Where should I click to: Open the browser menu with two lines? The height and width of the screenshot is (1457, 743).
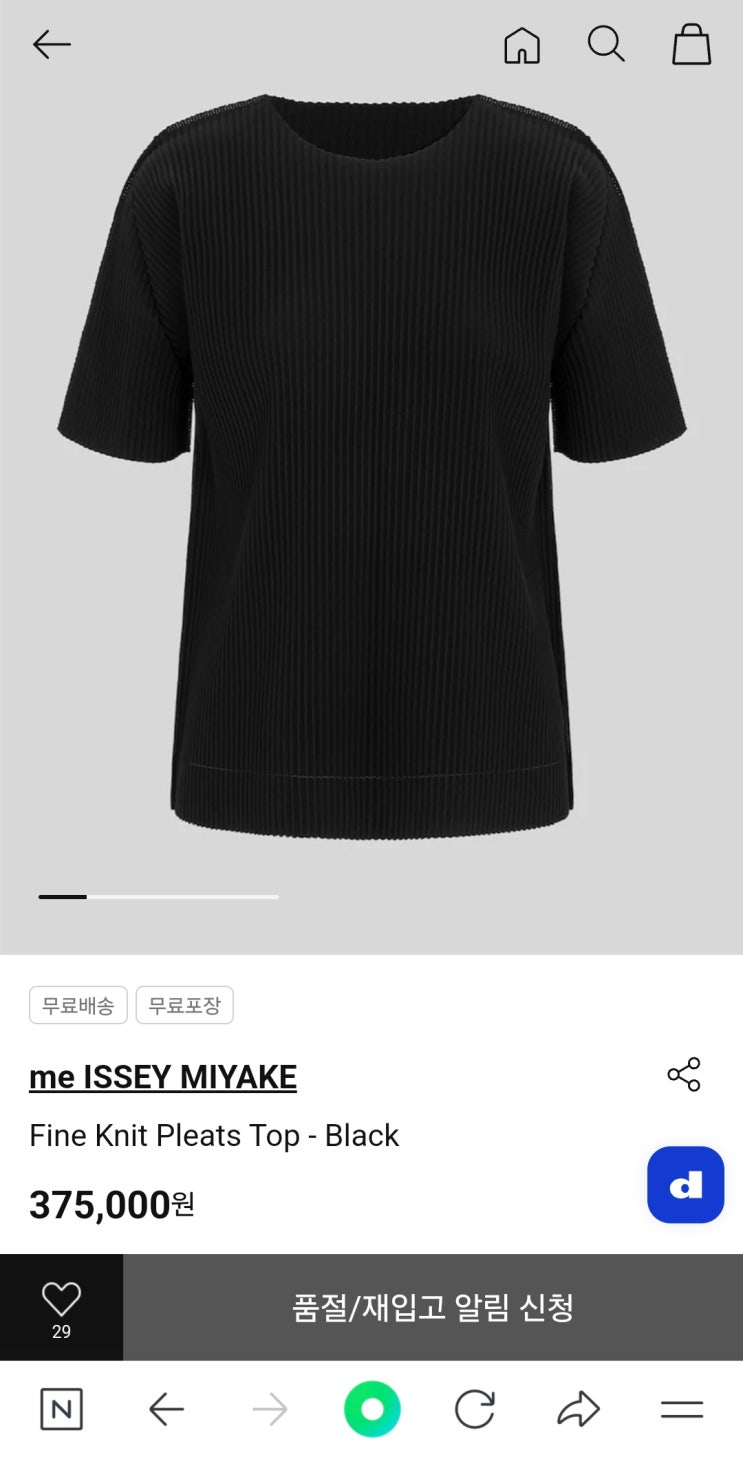pos(682,1410)
